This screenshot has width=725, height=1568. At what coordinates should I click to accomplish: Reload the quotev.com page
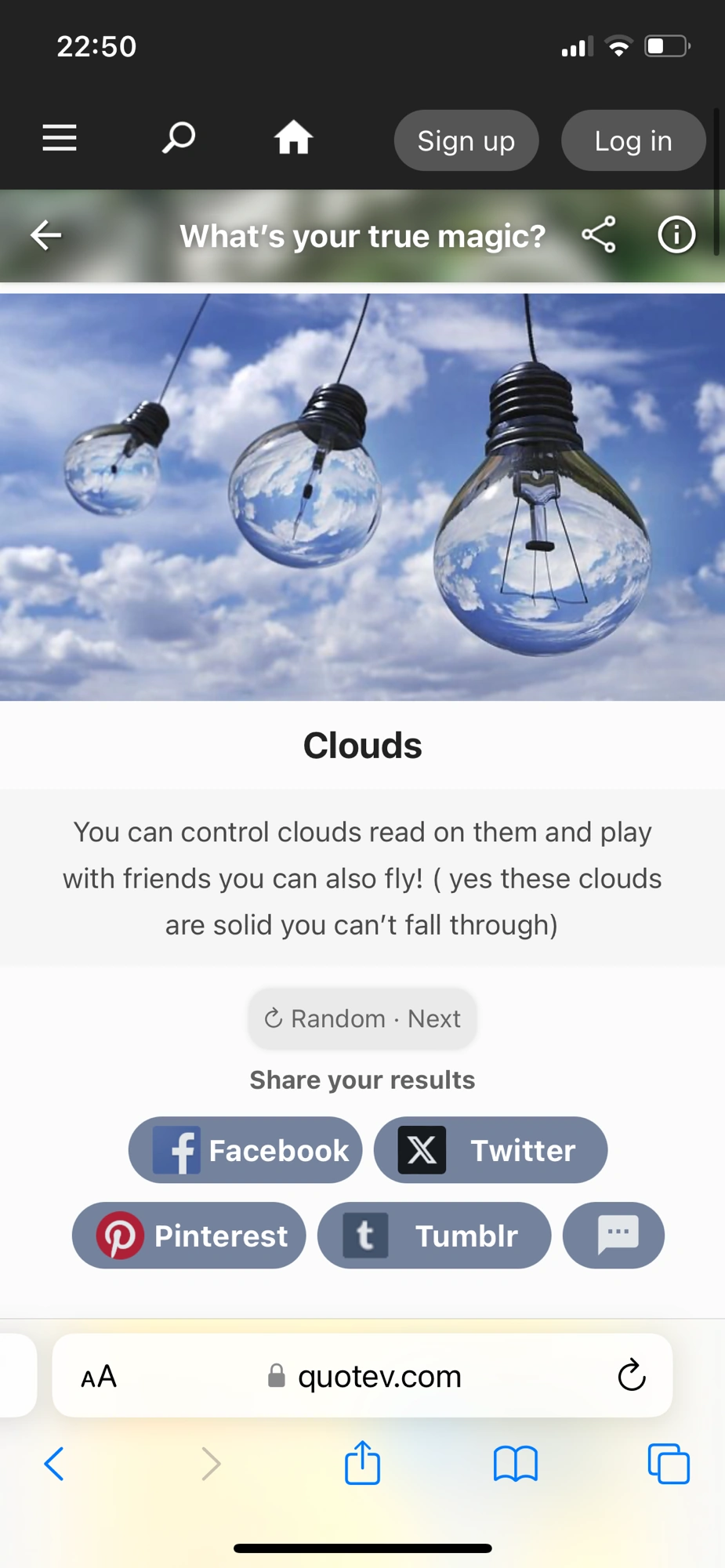(631, 1376)
